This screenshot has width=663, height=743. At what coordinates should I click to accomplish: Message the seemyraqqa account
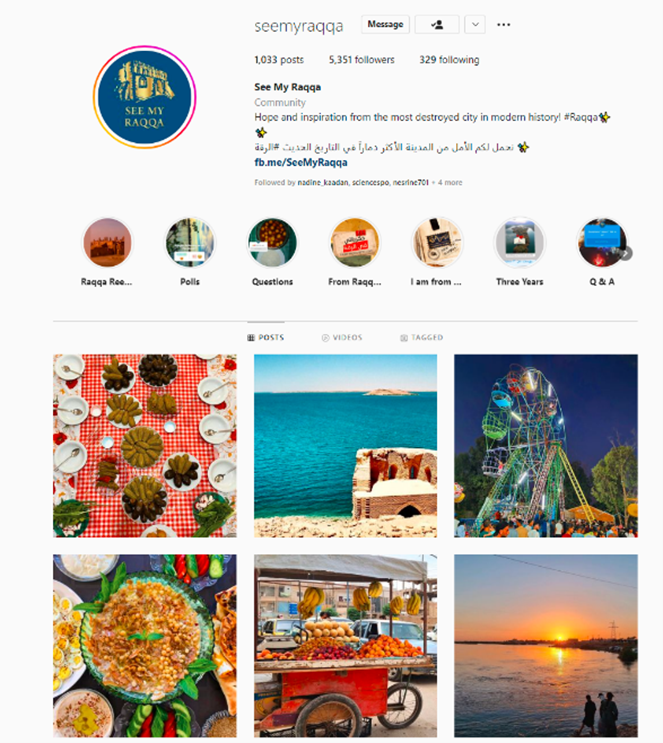[x=386, y=24]
